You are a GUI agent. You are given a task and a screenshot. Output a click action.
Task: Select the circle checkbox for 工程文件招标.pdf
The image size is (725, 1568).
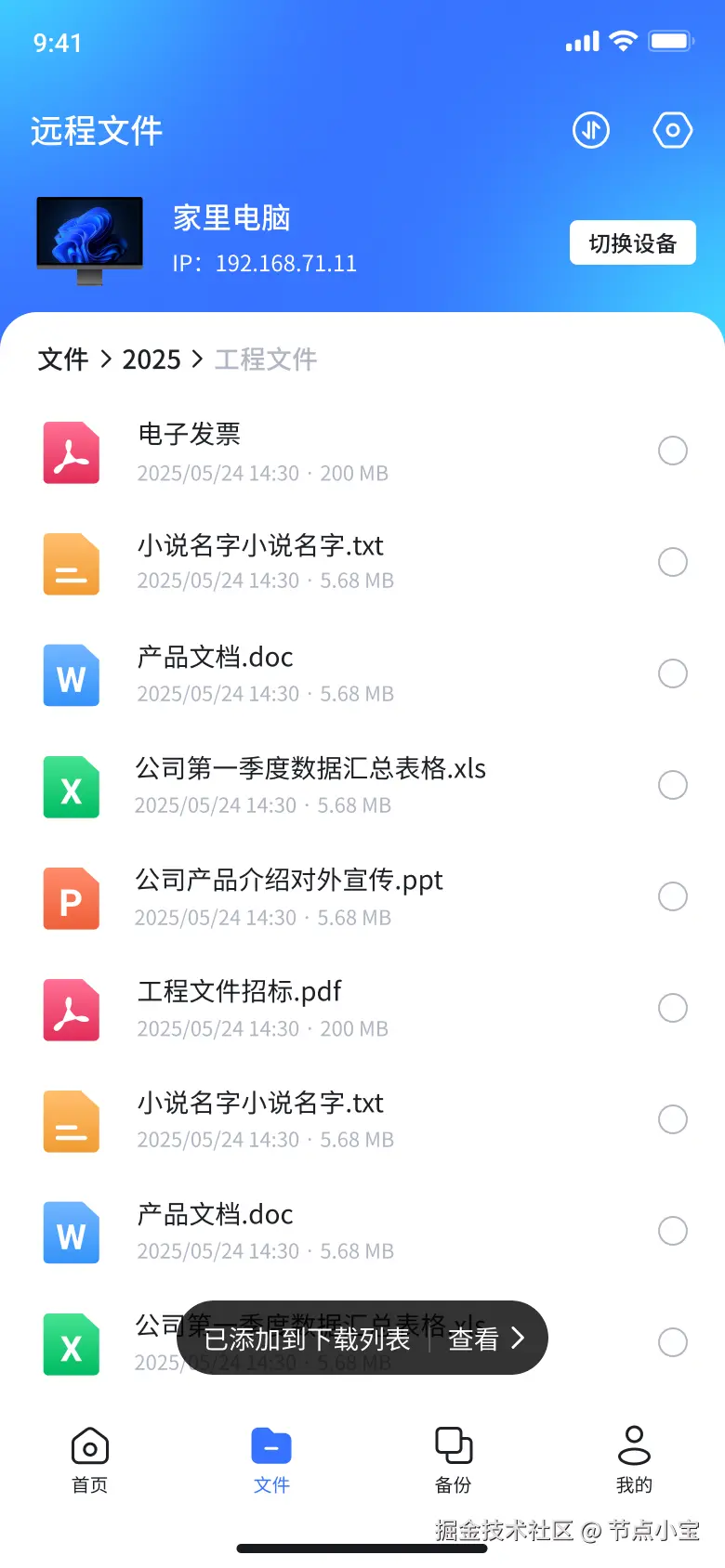coord(672,1008)
